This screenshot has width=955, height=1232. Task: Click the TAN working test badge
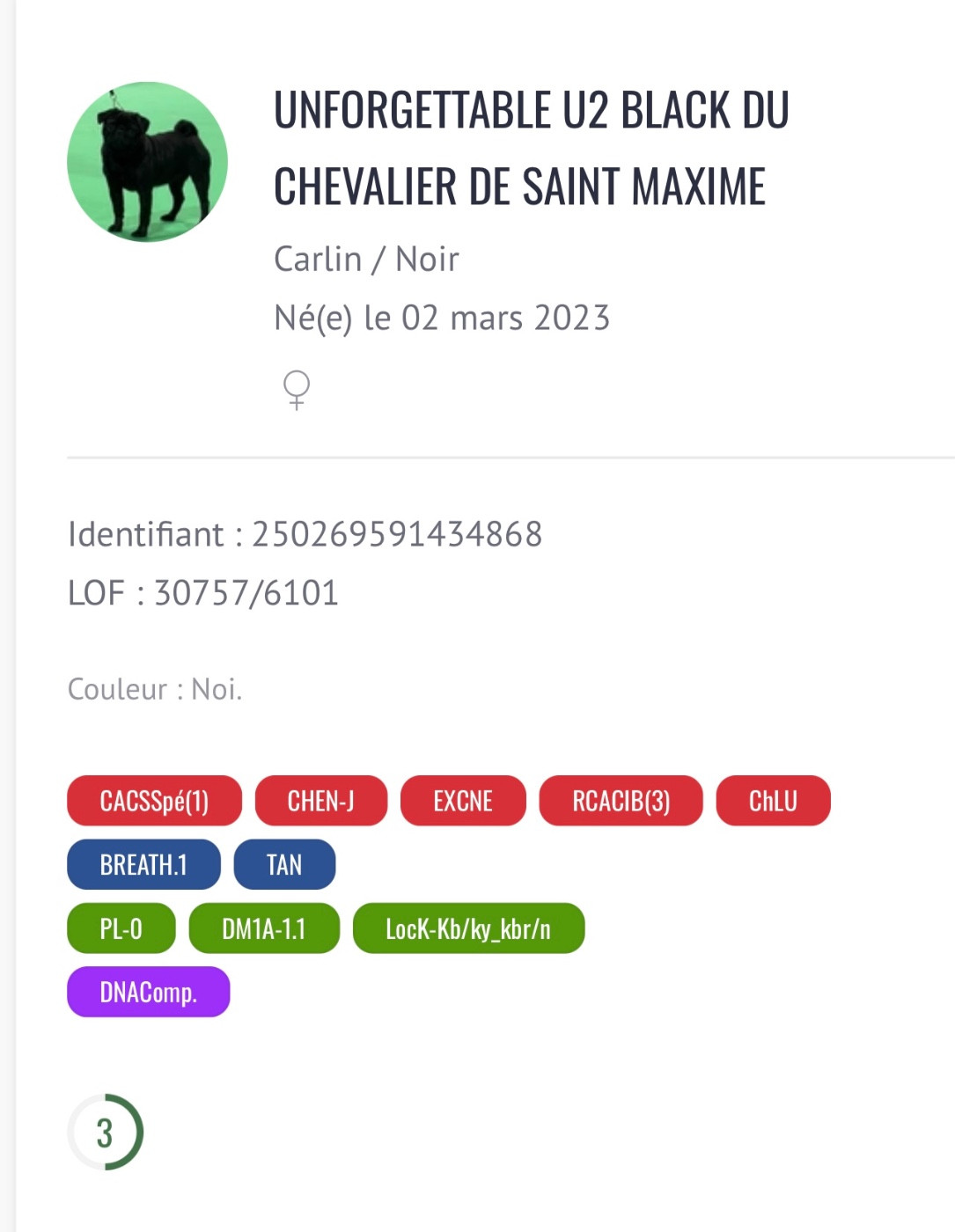point(284,864)
